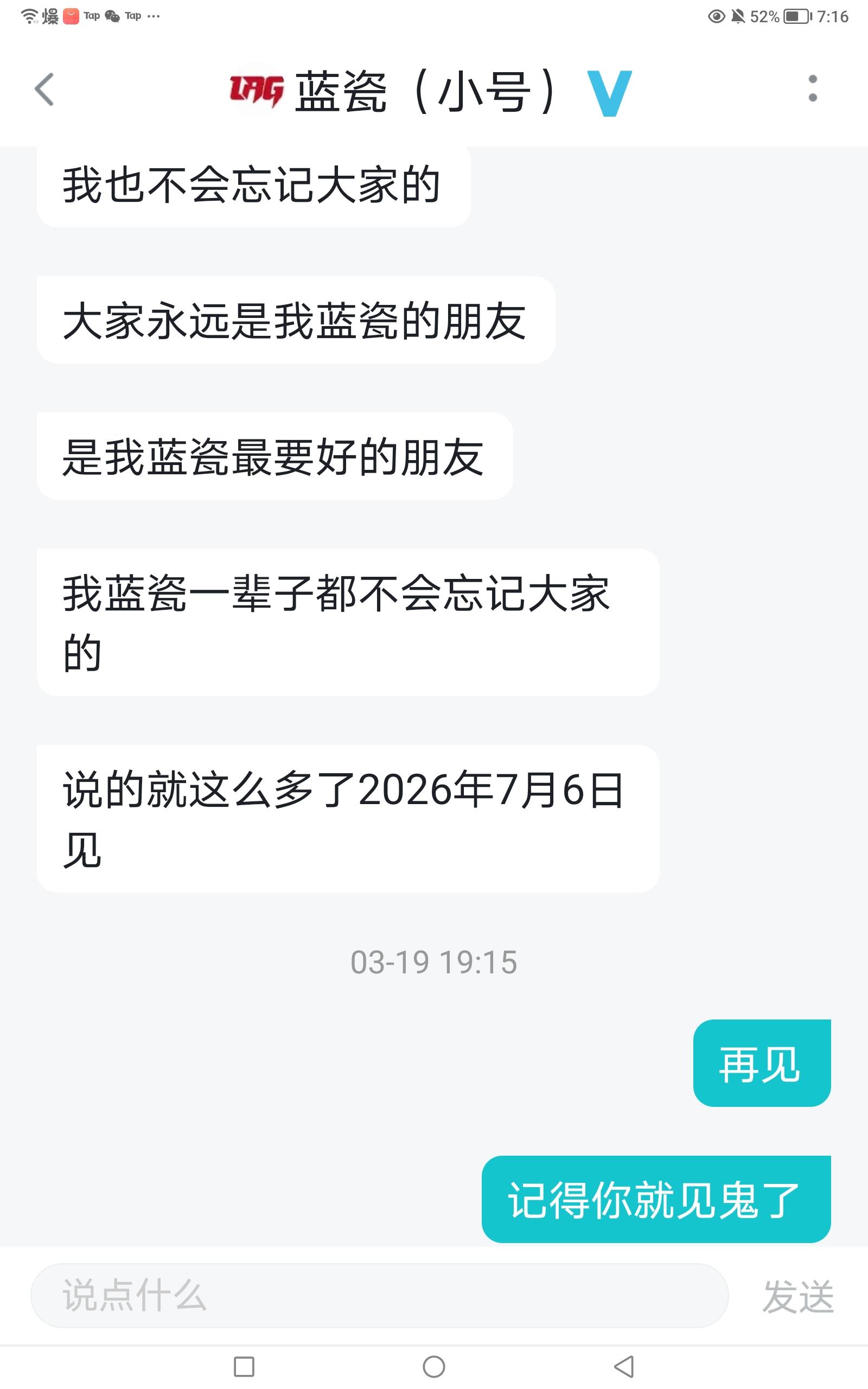Open the three-dot overflow menu
Image resolution: width=868 pixels, height=1389 pixels.
tap(812, 88)
